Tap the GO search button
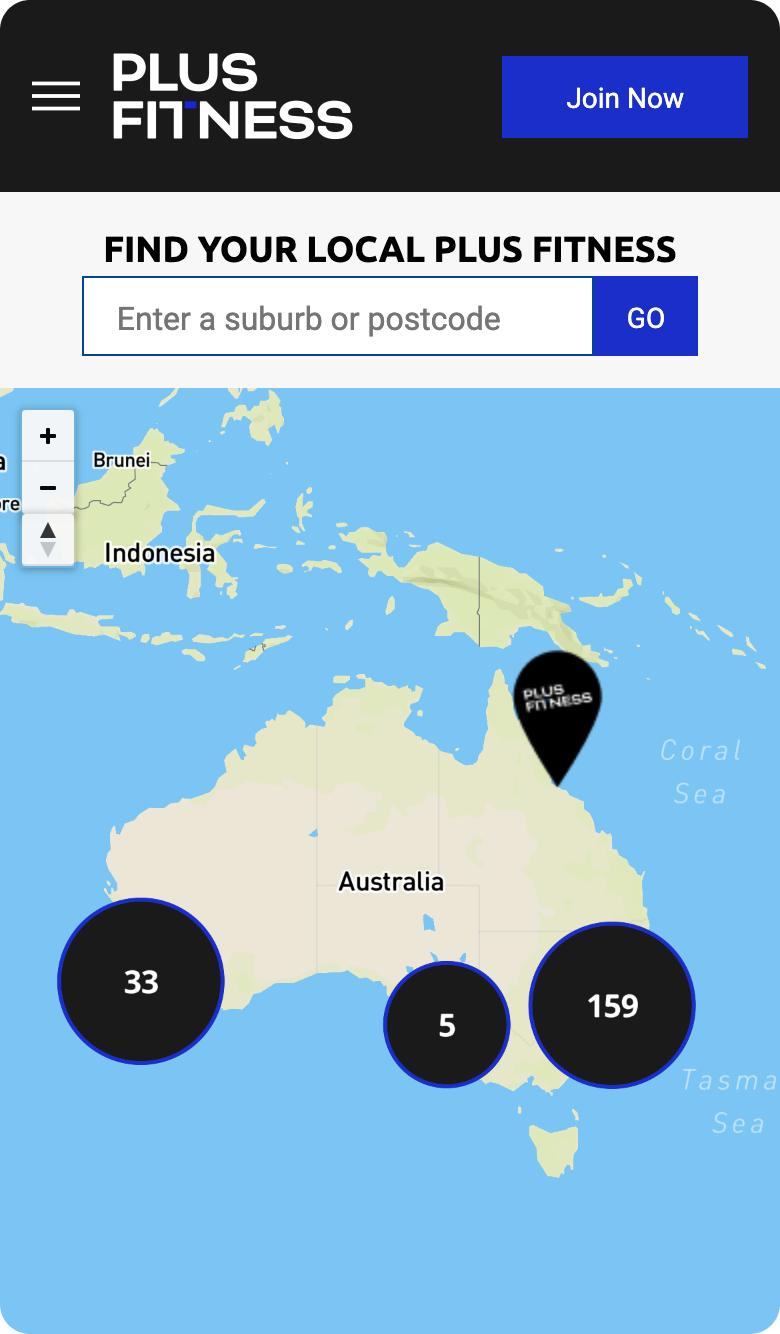Image resolution: width=780 pixels, height=1334 pixels. tap(645, 318)
